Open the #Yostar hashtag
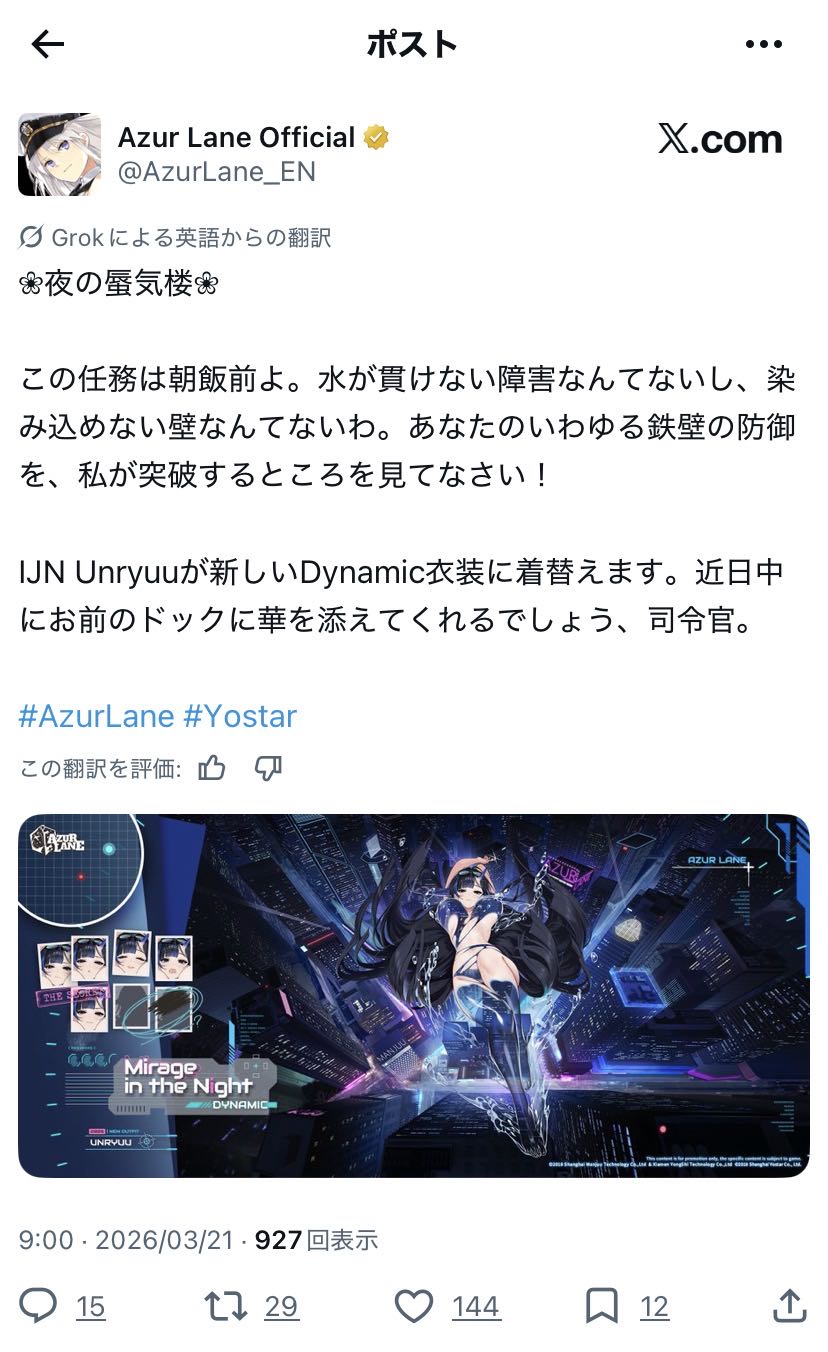Viewport: 828px width, 1352px height. click(x=240, y=716)
